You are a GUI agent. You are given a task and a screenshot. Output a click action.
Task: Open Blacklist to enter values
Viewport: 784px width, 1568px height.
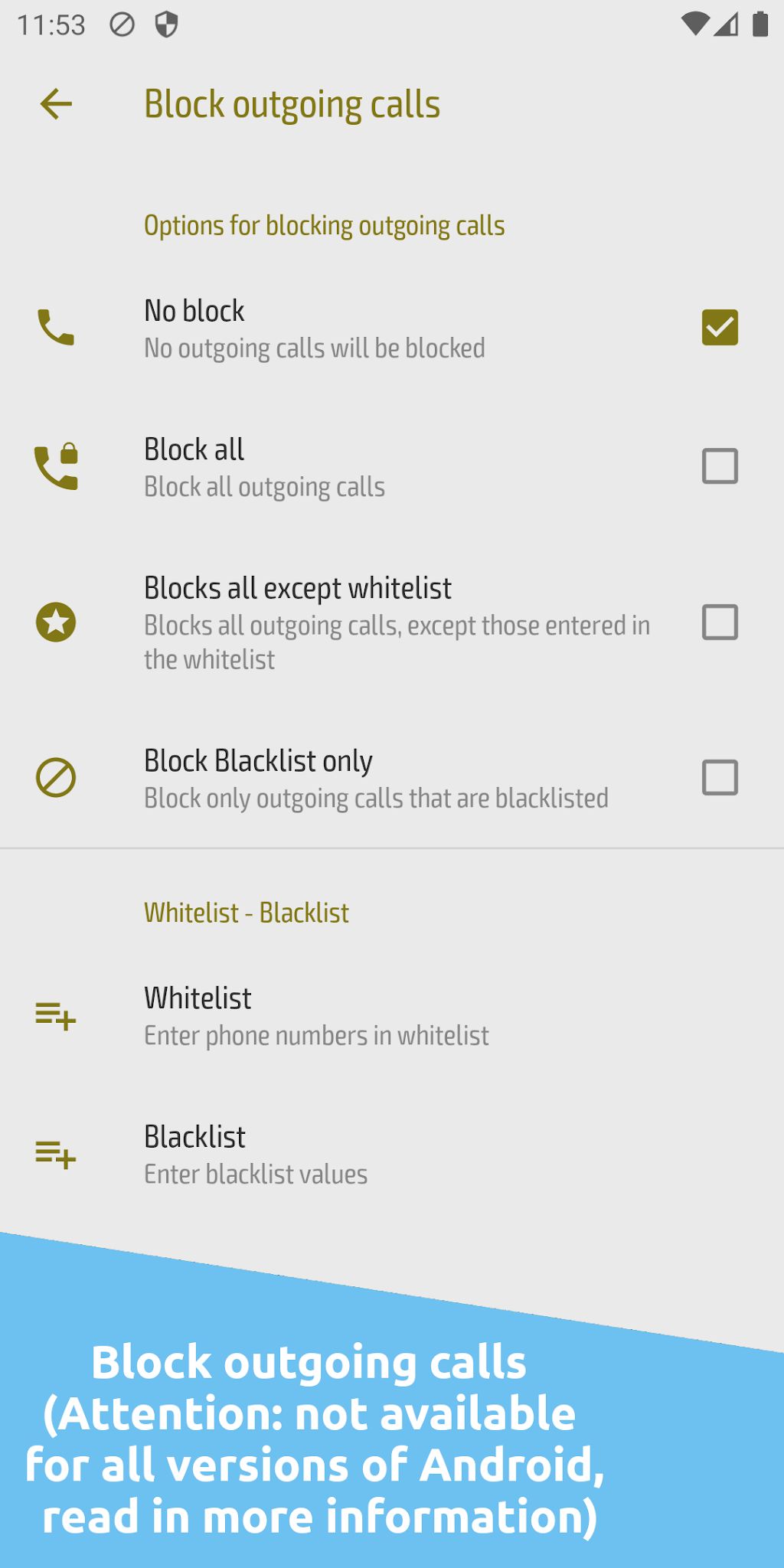[392, 1155]
